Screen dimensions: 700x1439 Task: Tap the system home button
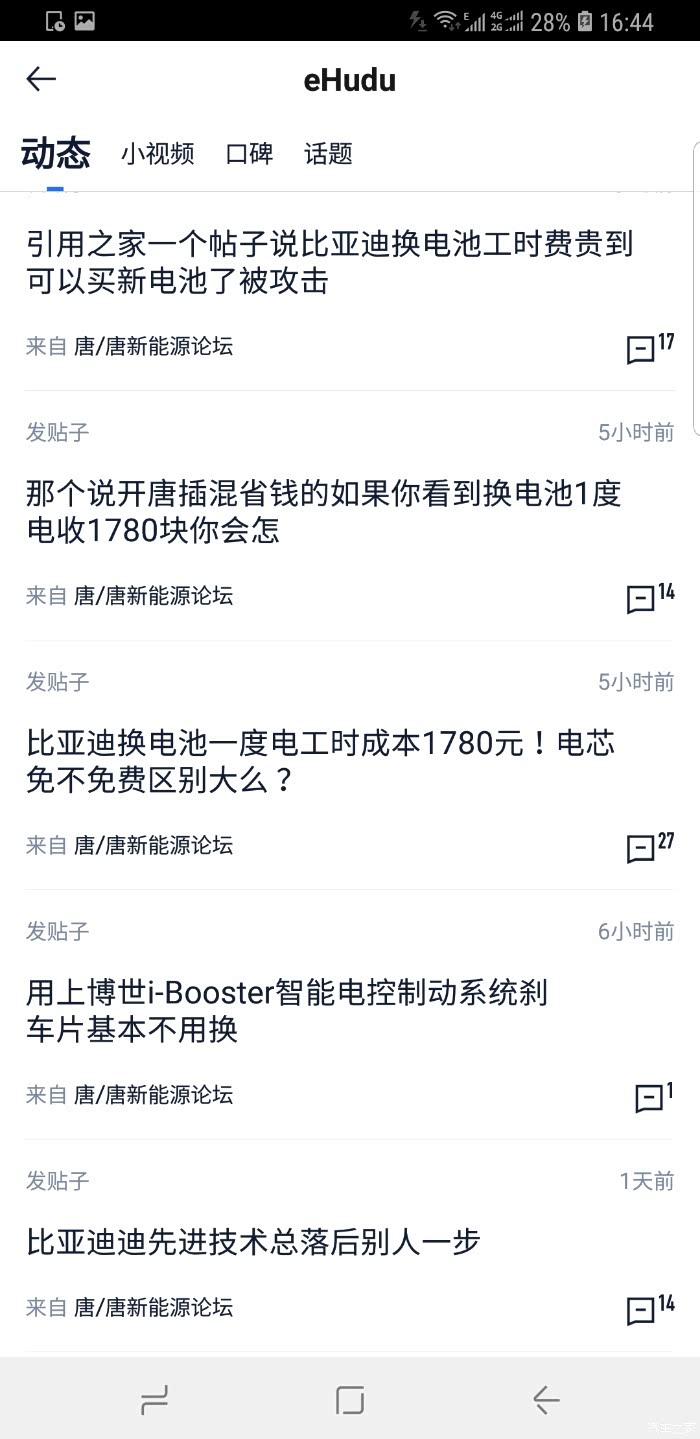click(350, 1400)
